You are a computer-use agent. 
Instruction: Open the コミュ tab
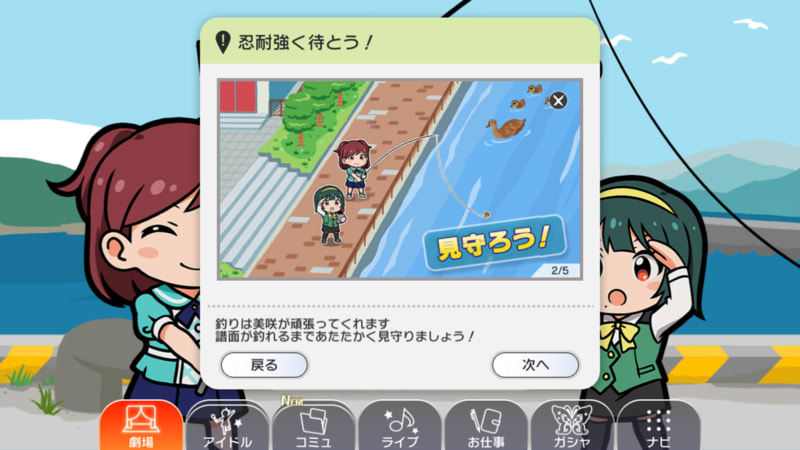coord(313,427)
